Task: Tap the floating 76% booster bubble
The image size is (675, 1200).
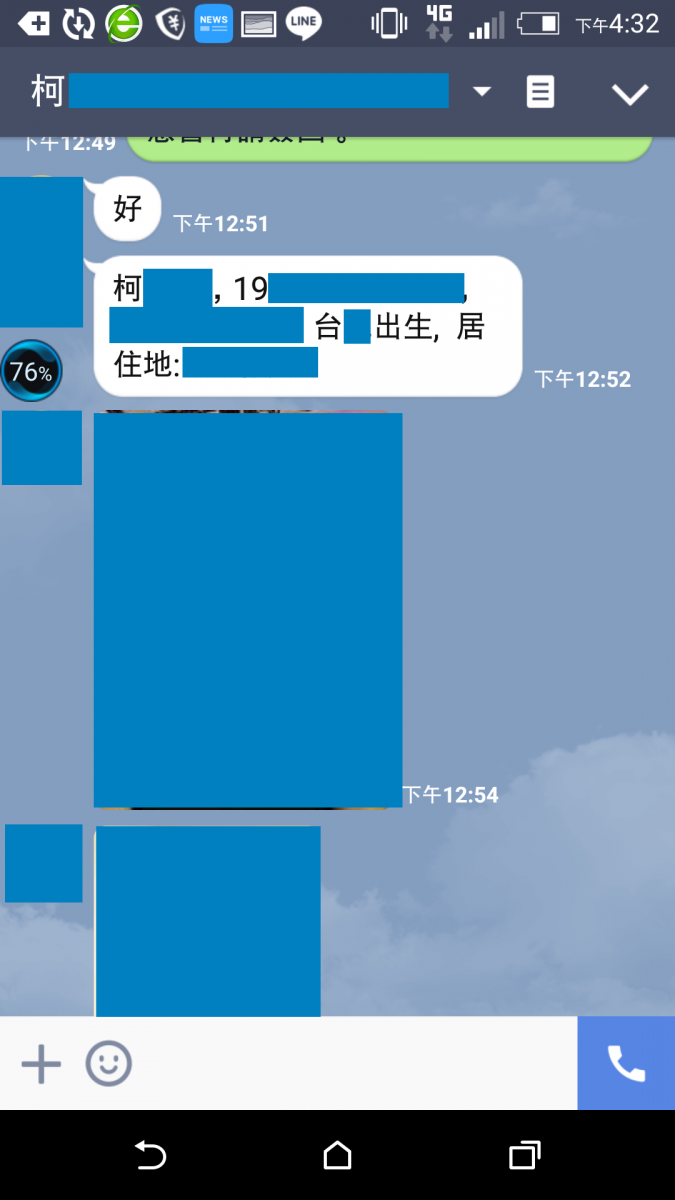Action: [x=31, y=372]
